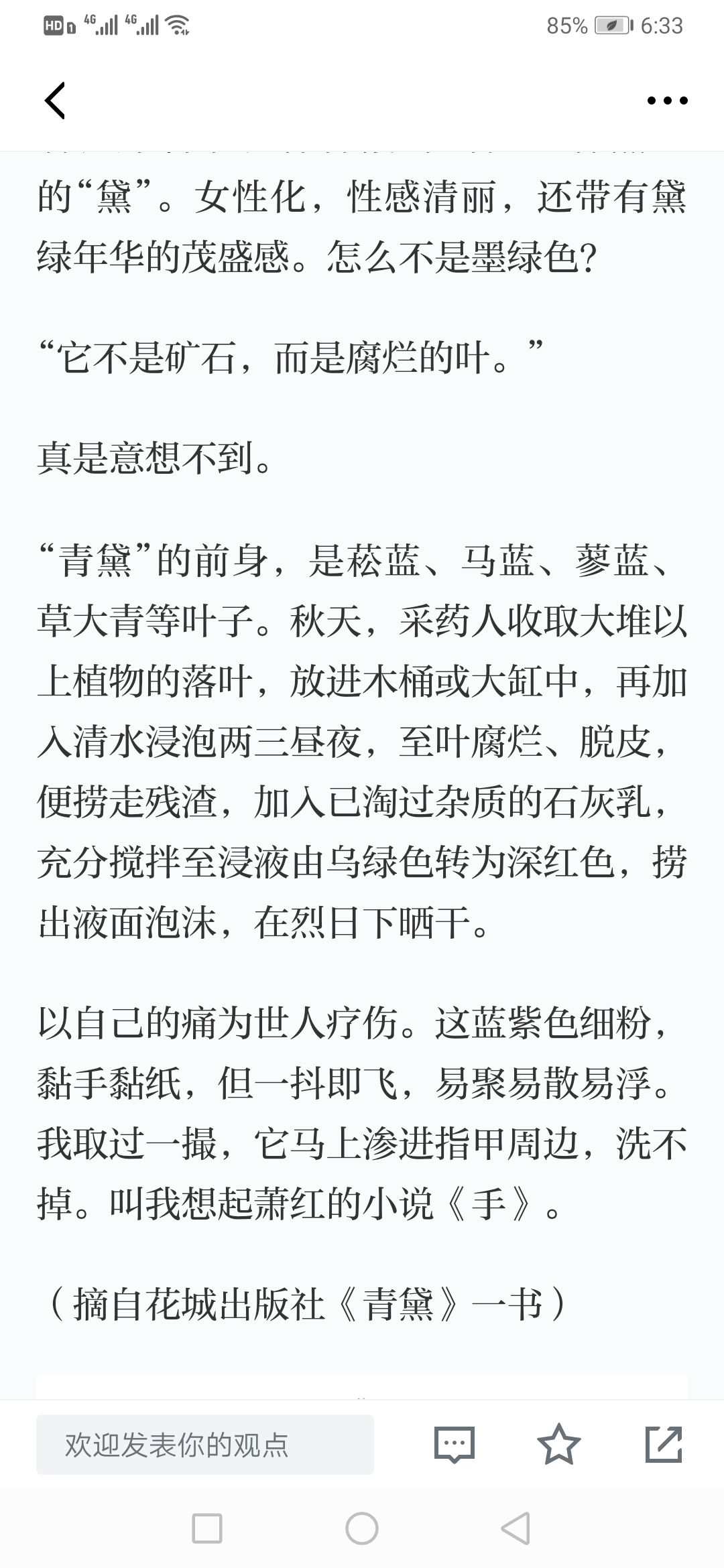Tap the system home button
The width and height of the screenshot is (724, 1568).
(362, 1528)
